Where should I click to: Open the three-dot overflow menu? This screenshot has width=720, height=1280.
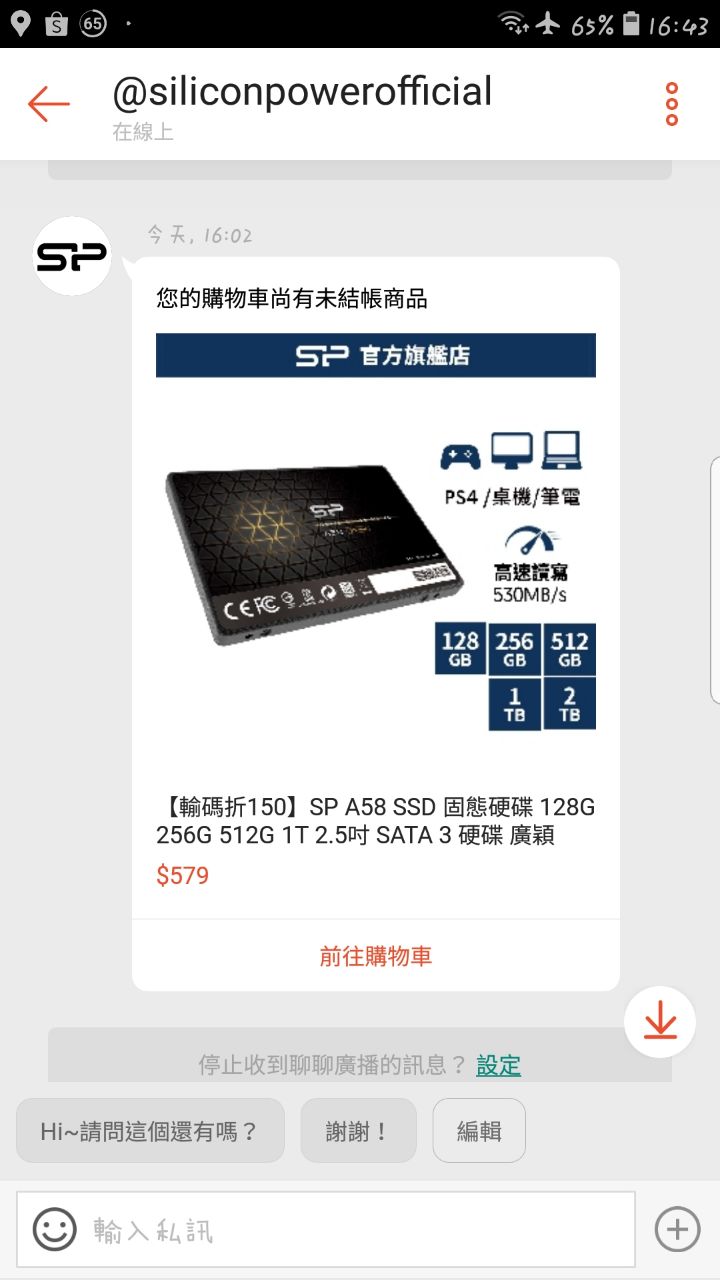tap(671, 104)
